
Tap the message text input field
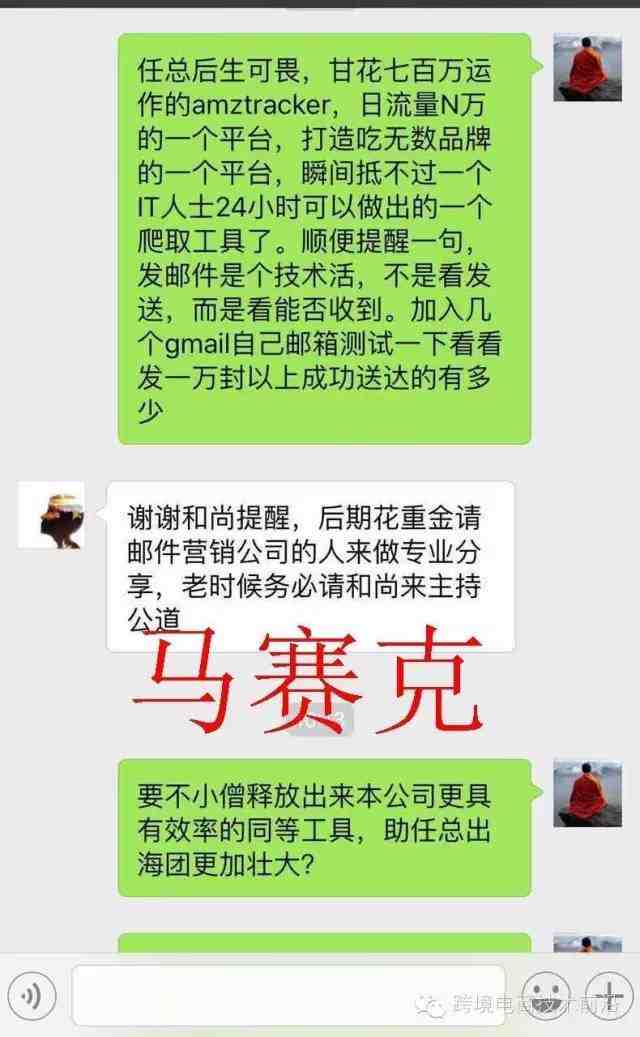click(x=288, y=995)
